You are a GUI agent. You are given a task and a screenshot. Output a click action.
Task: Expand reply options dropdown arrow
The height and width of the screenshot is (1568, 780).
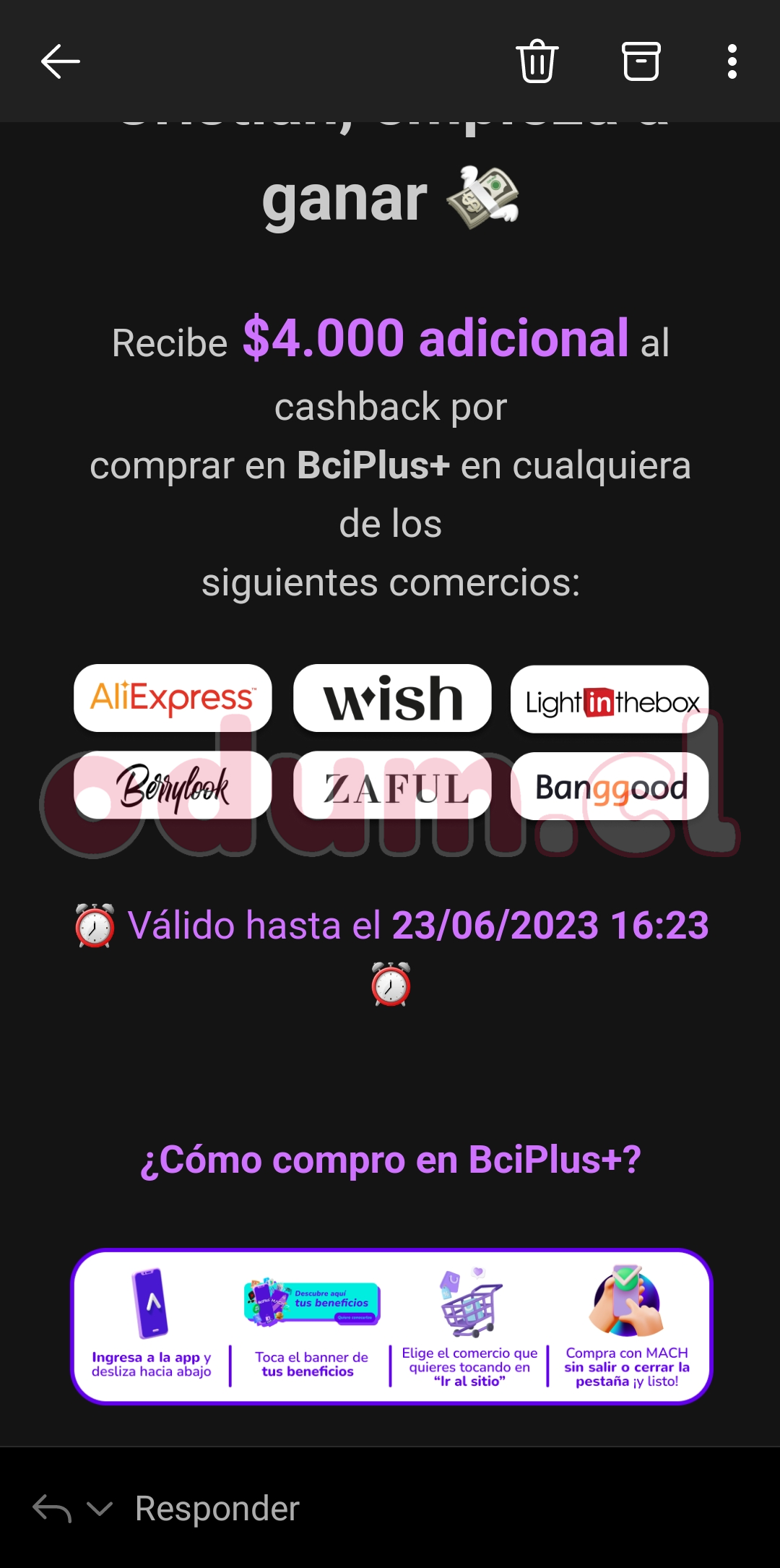click(x=100, y=1509)
